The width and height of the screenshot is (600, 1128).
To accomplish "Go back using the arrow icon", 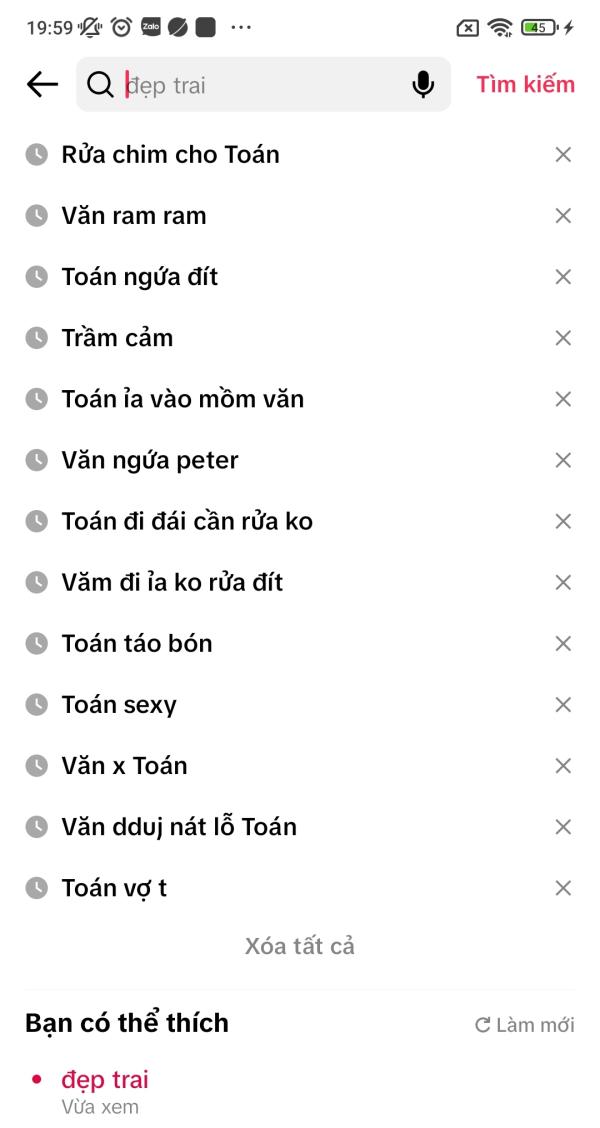I will [42, 85].
